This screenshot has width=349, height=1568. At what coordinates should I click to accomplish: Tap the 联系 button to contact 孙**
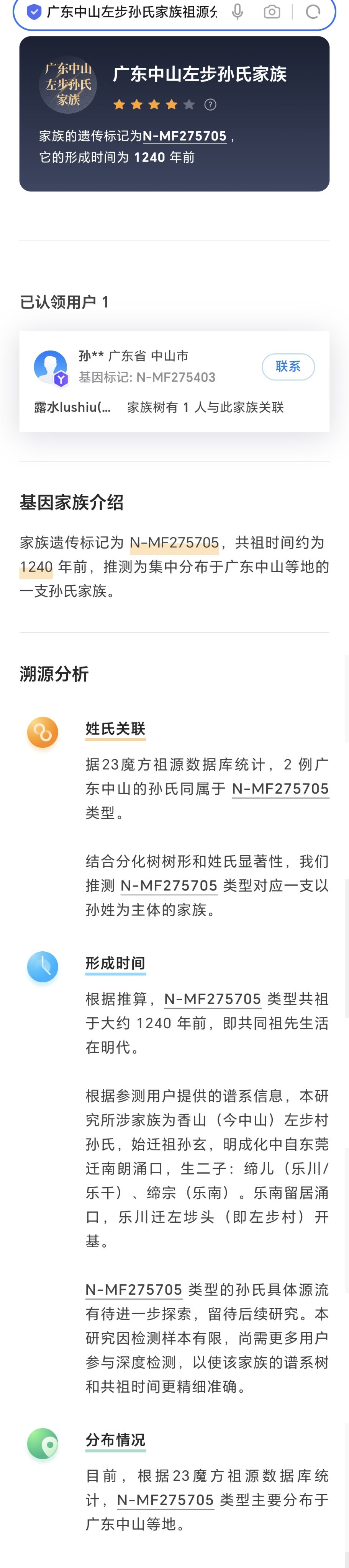(288, 366)
